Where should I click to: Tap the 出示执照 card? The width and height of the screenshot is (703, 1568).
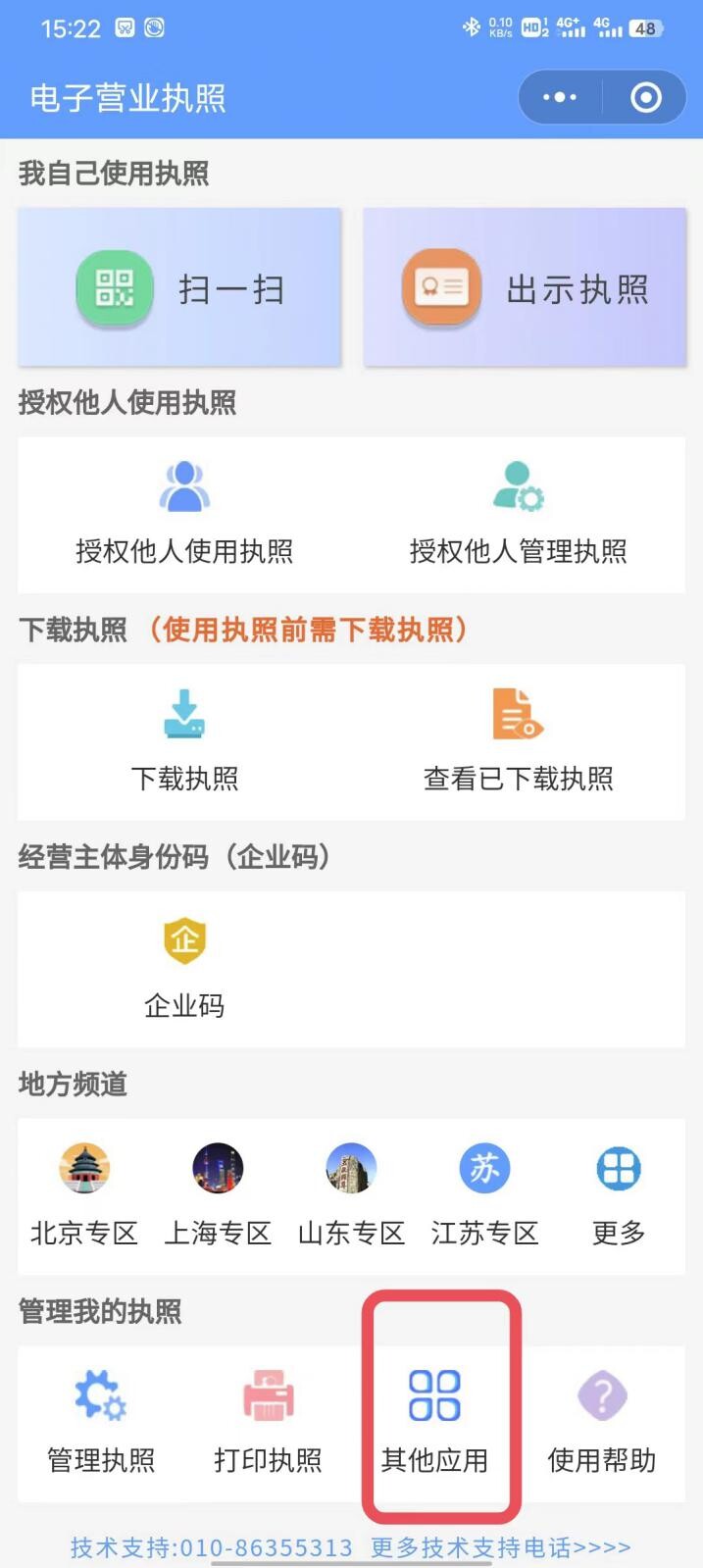click(x=525, y=288)
